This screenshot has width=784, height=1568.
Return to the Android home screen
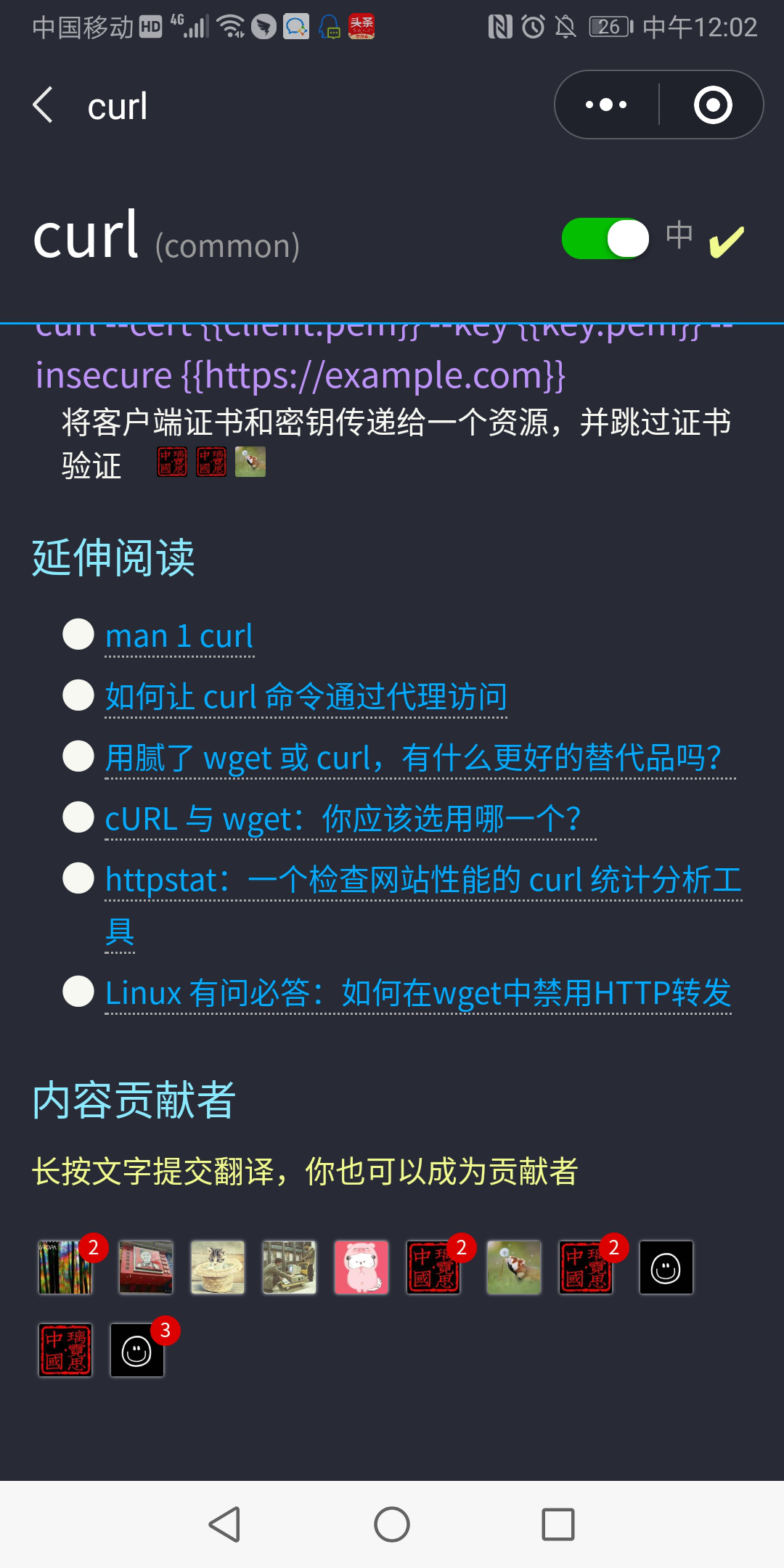tap(392, 1524)
